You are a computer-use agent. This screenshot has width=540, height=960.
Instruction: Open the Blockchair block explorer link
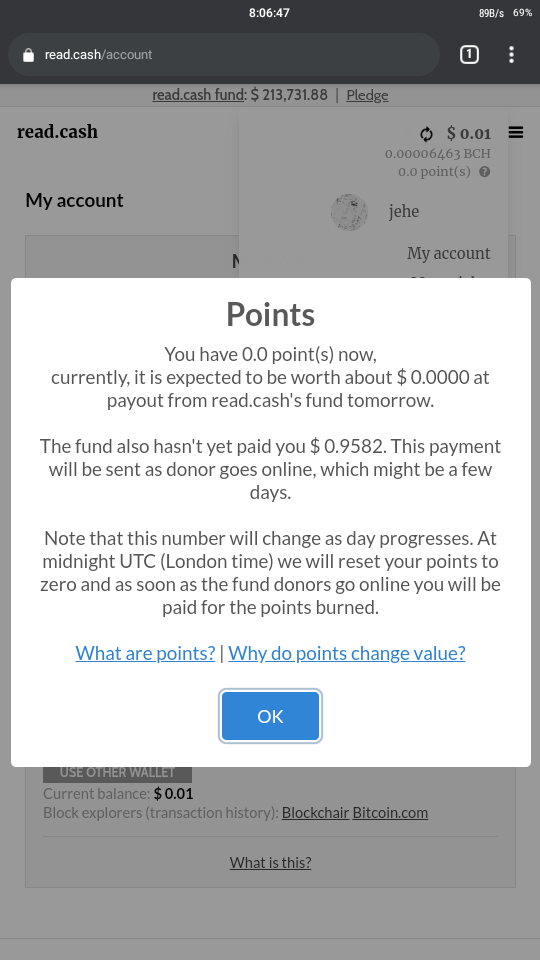tap(315, 812)
